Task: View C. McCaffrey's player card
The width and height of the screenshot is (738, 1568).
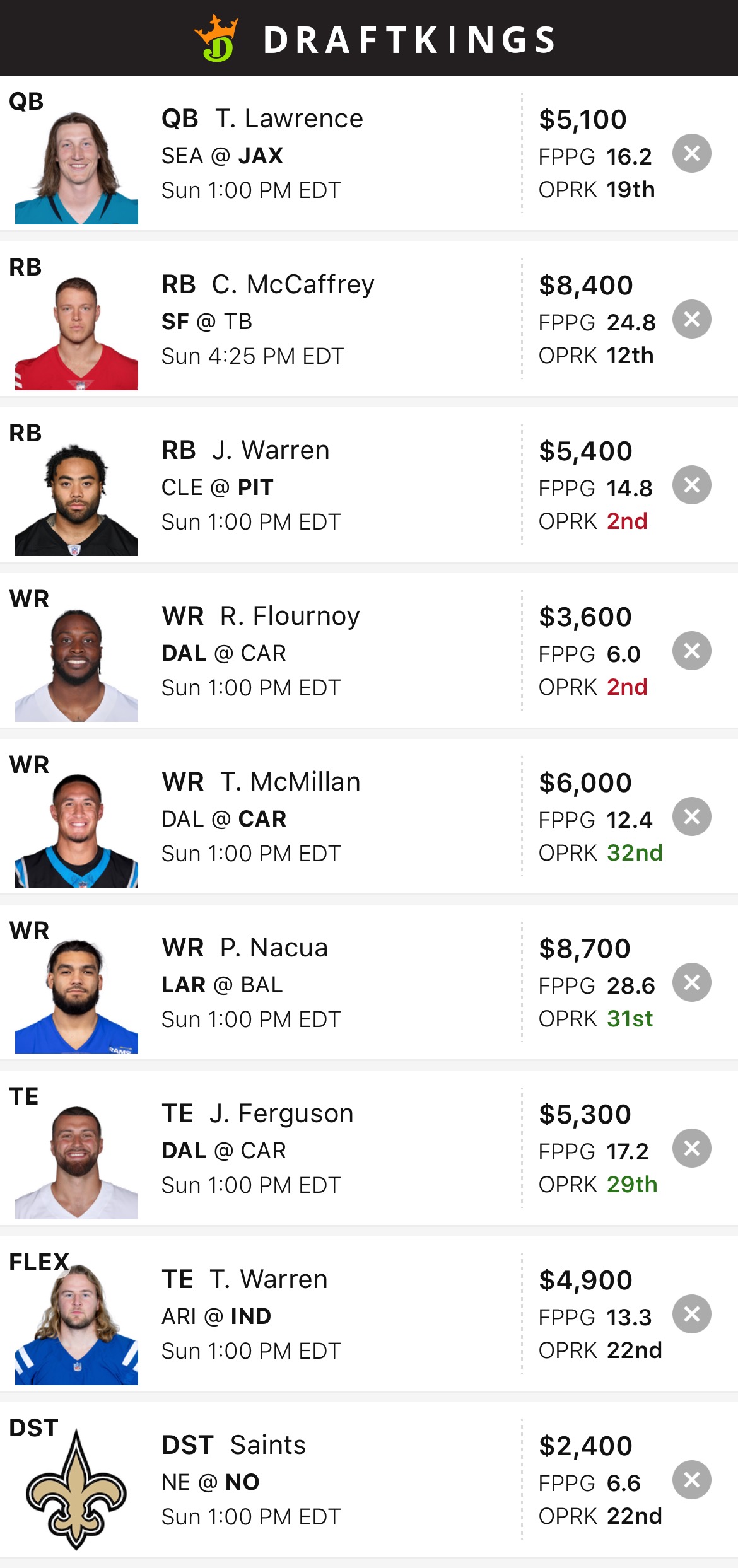Action: [293, 284]
